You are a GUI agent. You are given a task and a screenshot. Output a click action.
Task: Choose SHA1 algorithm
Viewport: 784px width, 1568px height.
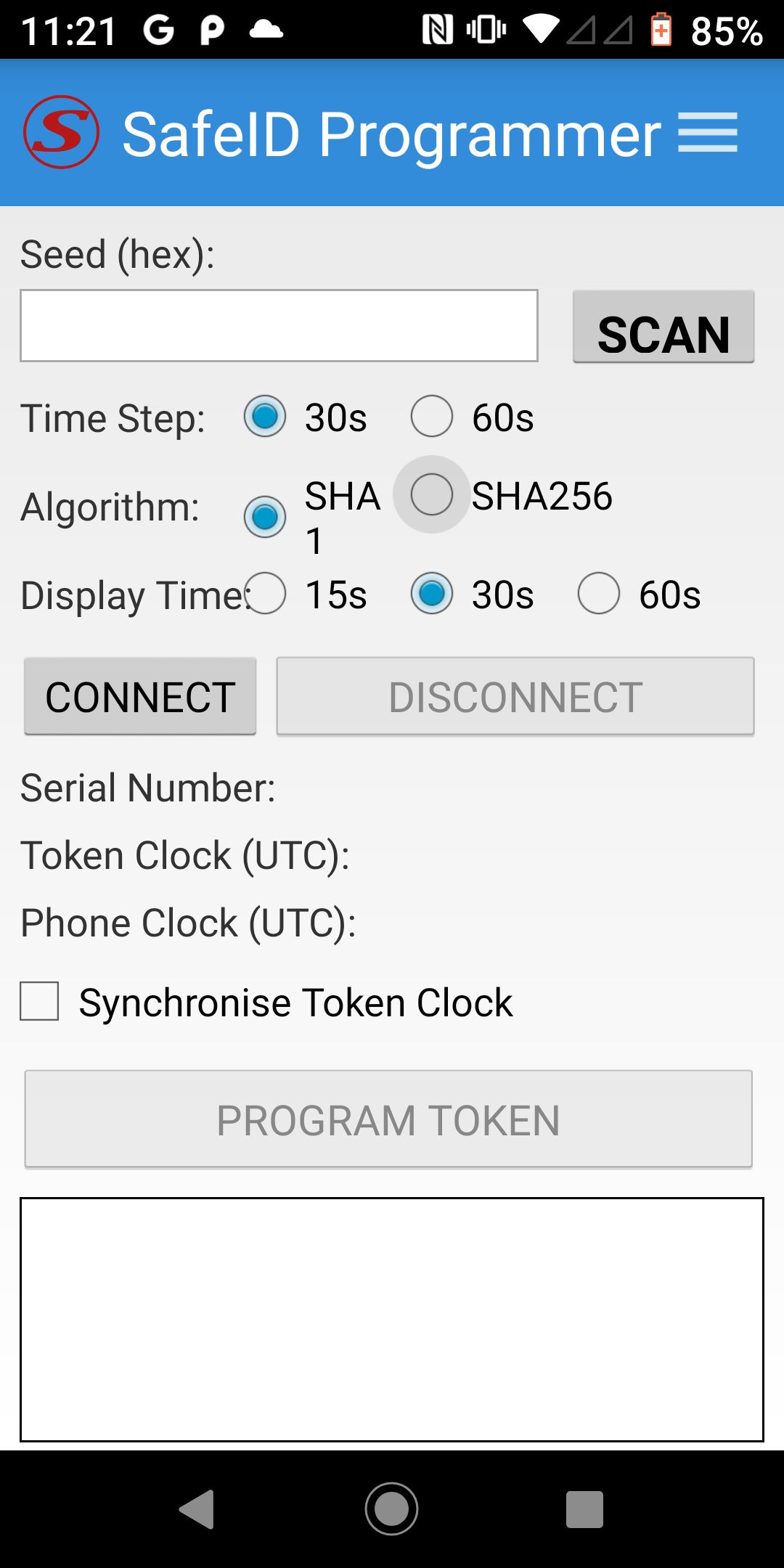point(265,517)
